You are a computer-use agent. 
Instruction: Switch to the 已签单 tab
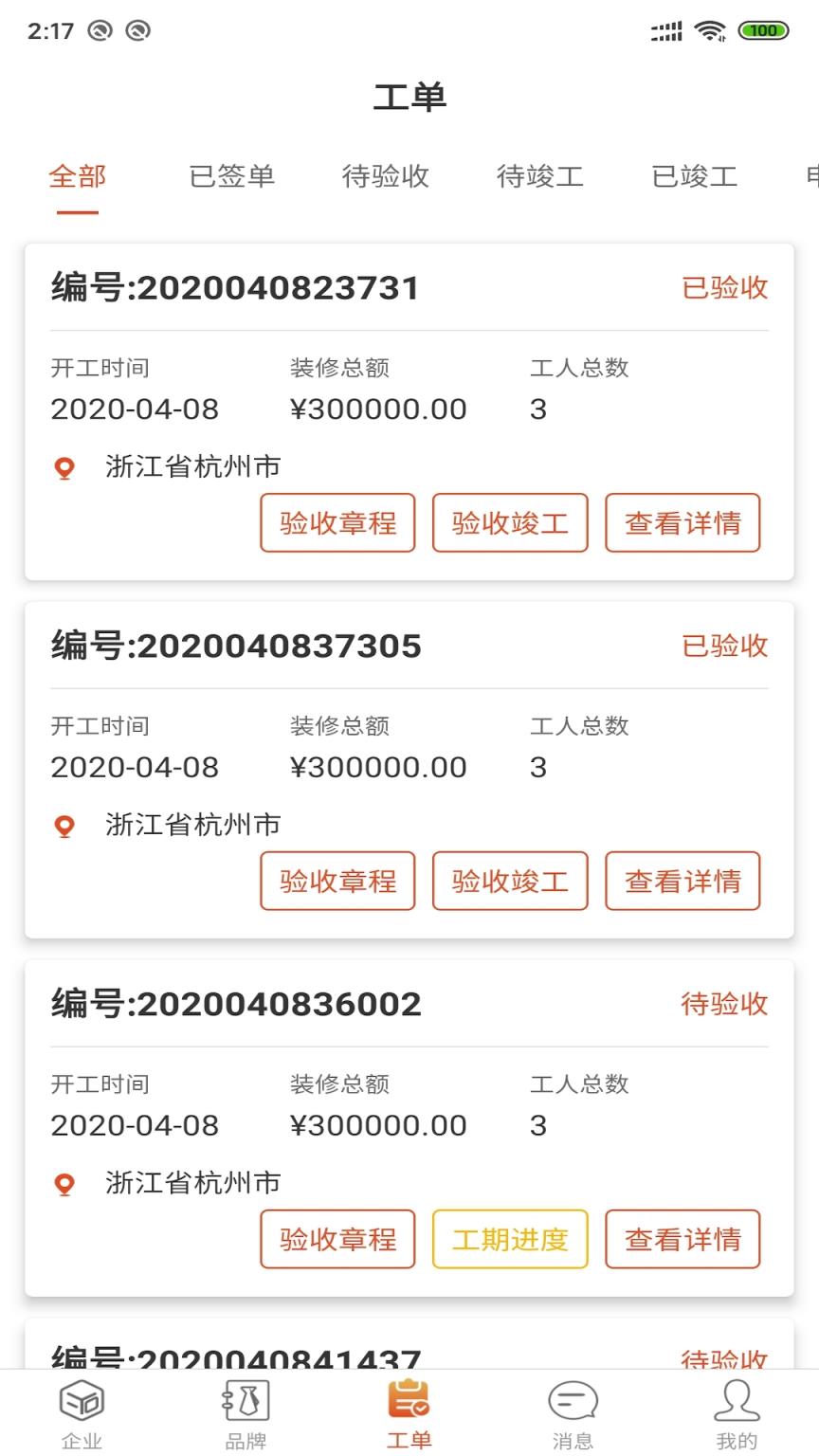[232, 175]
